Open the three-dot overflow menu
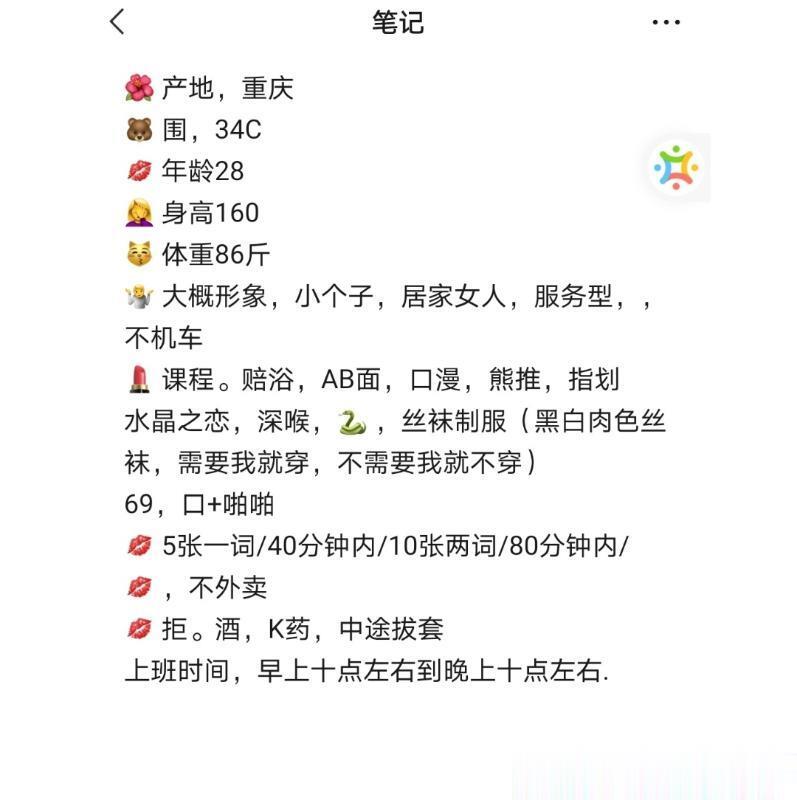The width and height of the screenshot is (797, 800). point(666,22)
